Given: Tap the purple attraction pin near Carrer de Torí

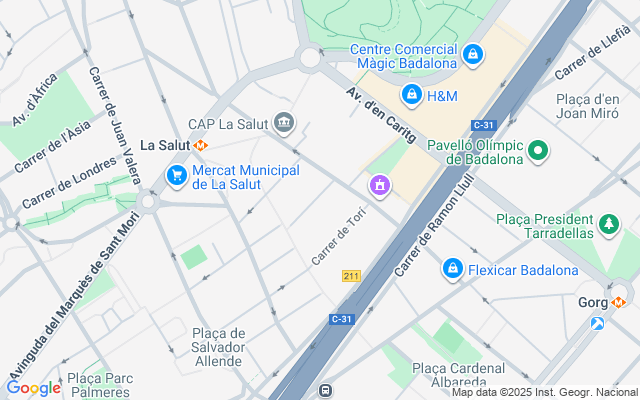Looking at the screenshot, I should (379, 185).
